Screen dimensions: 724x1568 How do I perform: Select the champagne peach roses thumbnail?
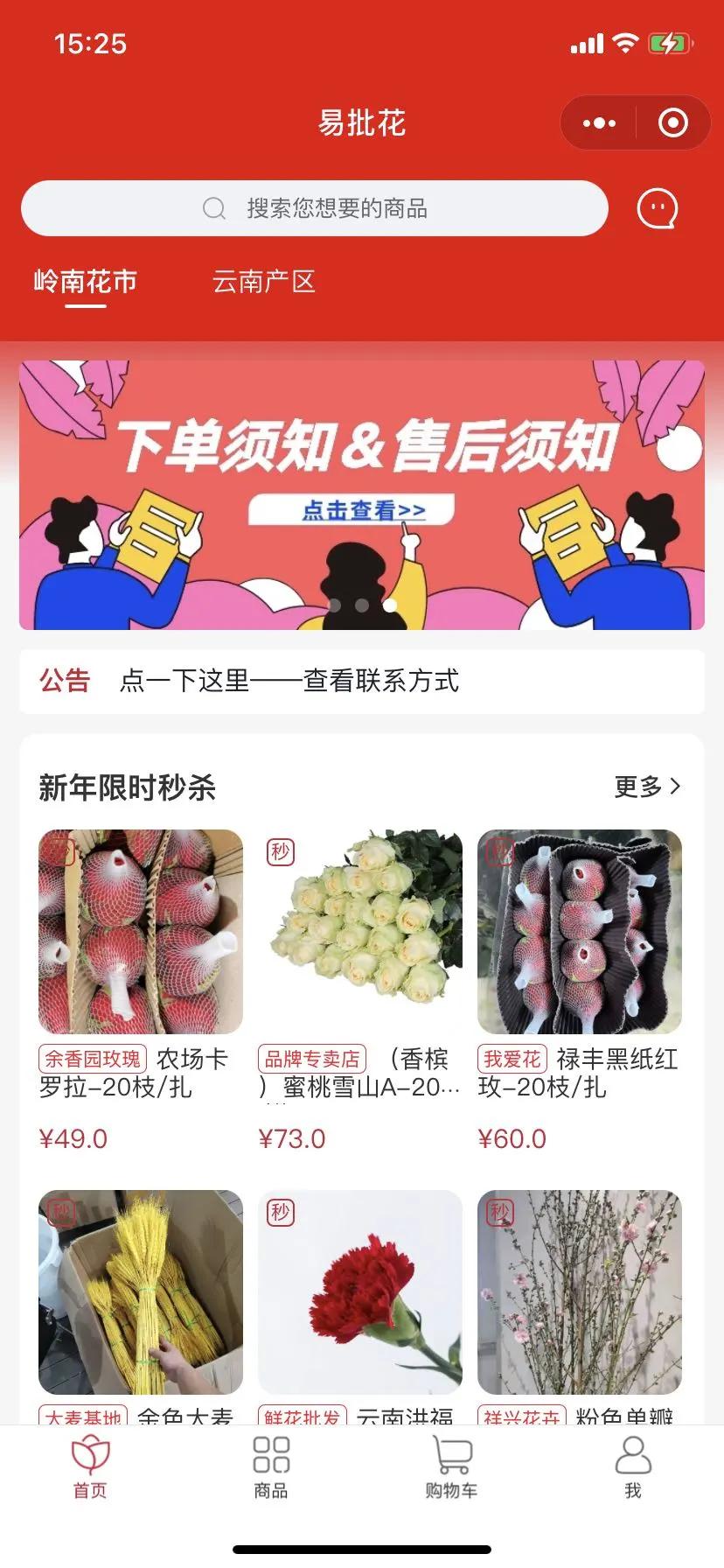coord(361,931)
